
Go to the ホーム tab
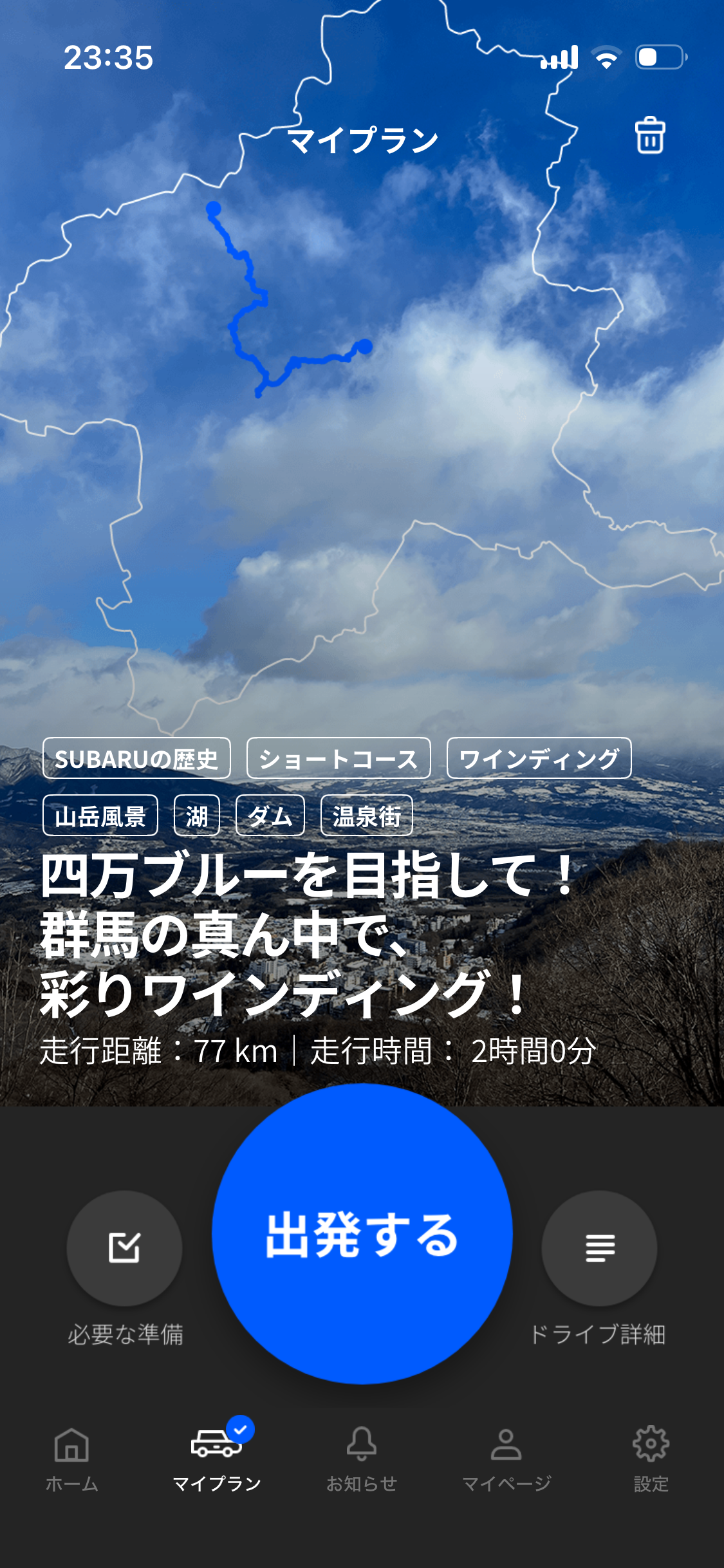(x=71, y=1457)
